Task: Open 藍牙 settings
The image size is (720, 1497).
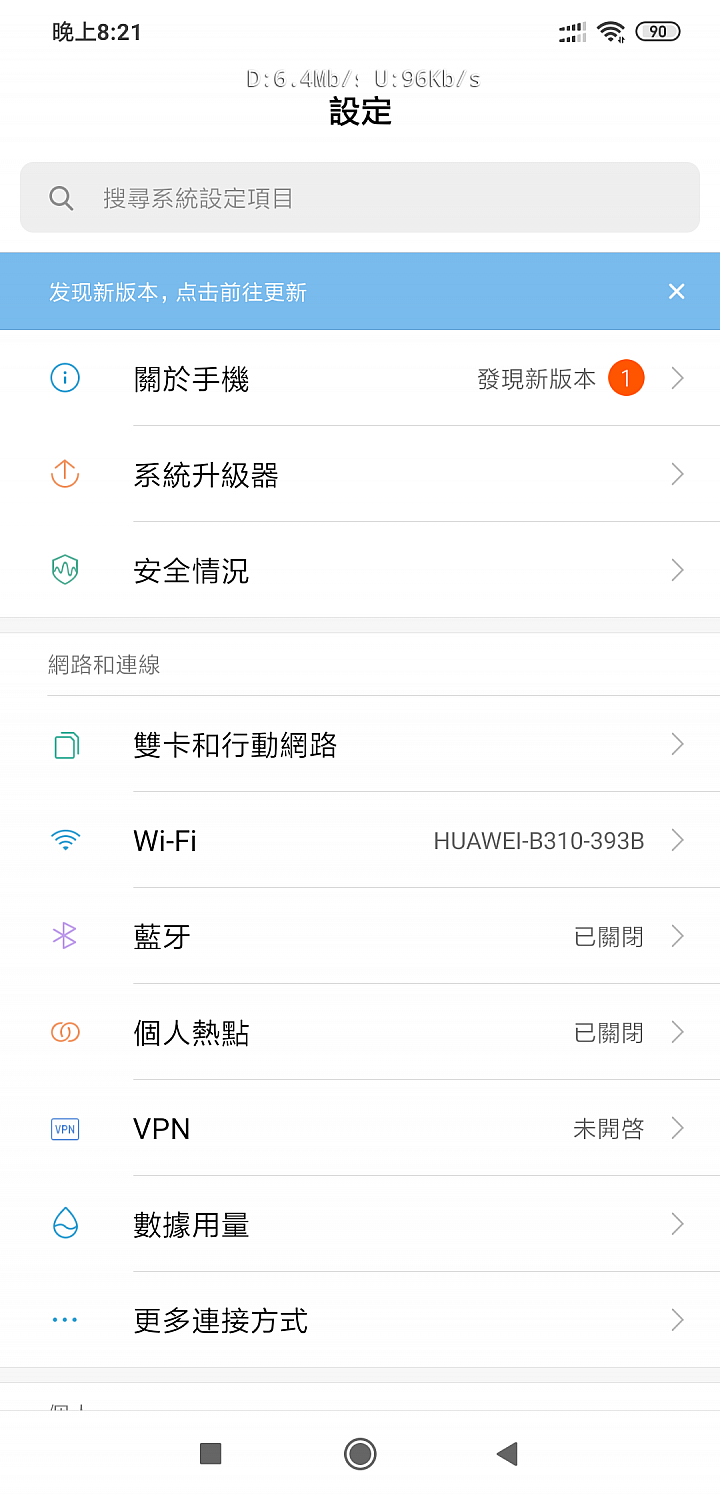Action: (360, 936)
